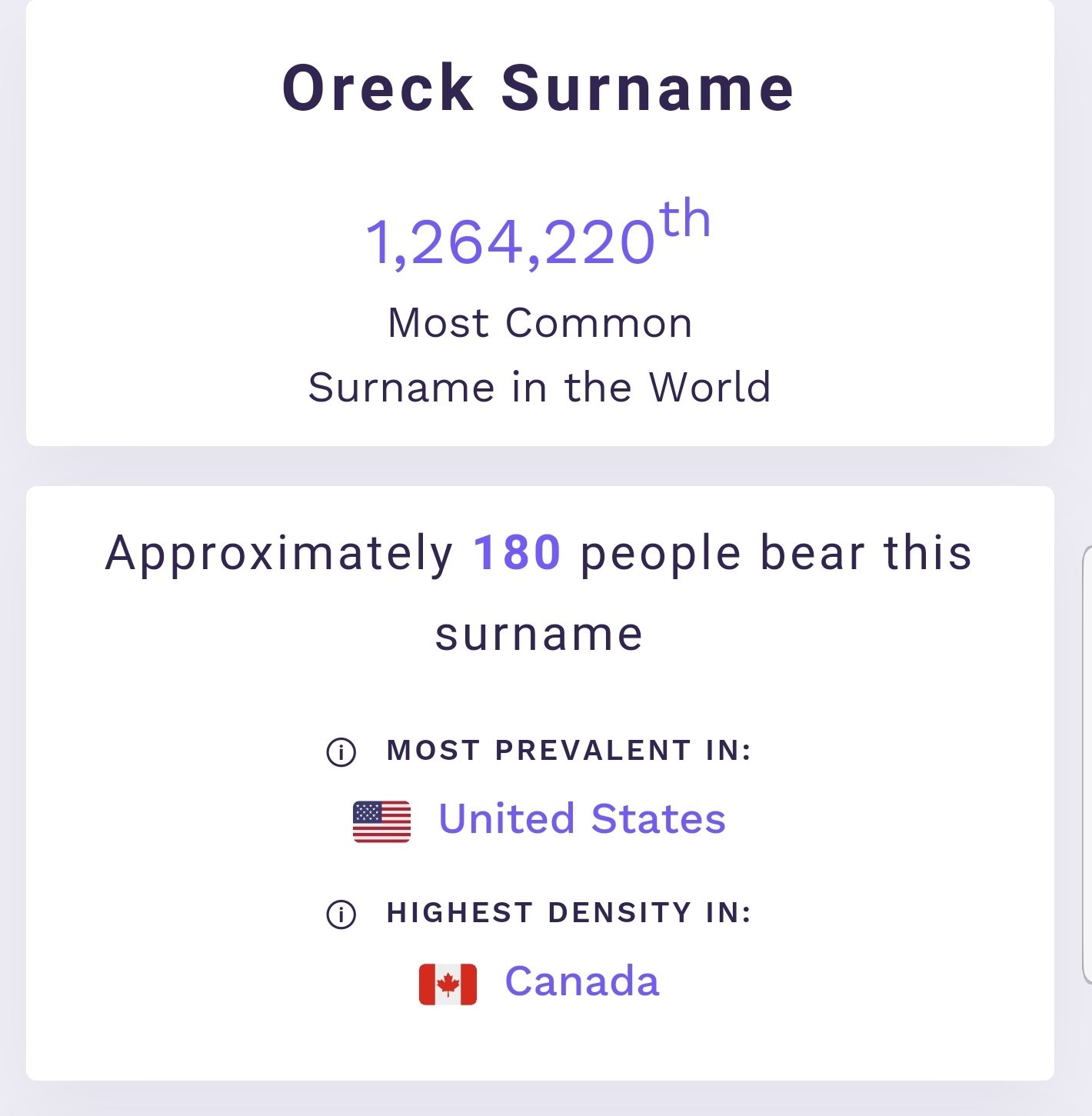Open the United States link
This screenshot has width=1092, height=1116.
[x=581, y=818]
